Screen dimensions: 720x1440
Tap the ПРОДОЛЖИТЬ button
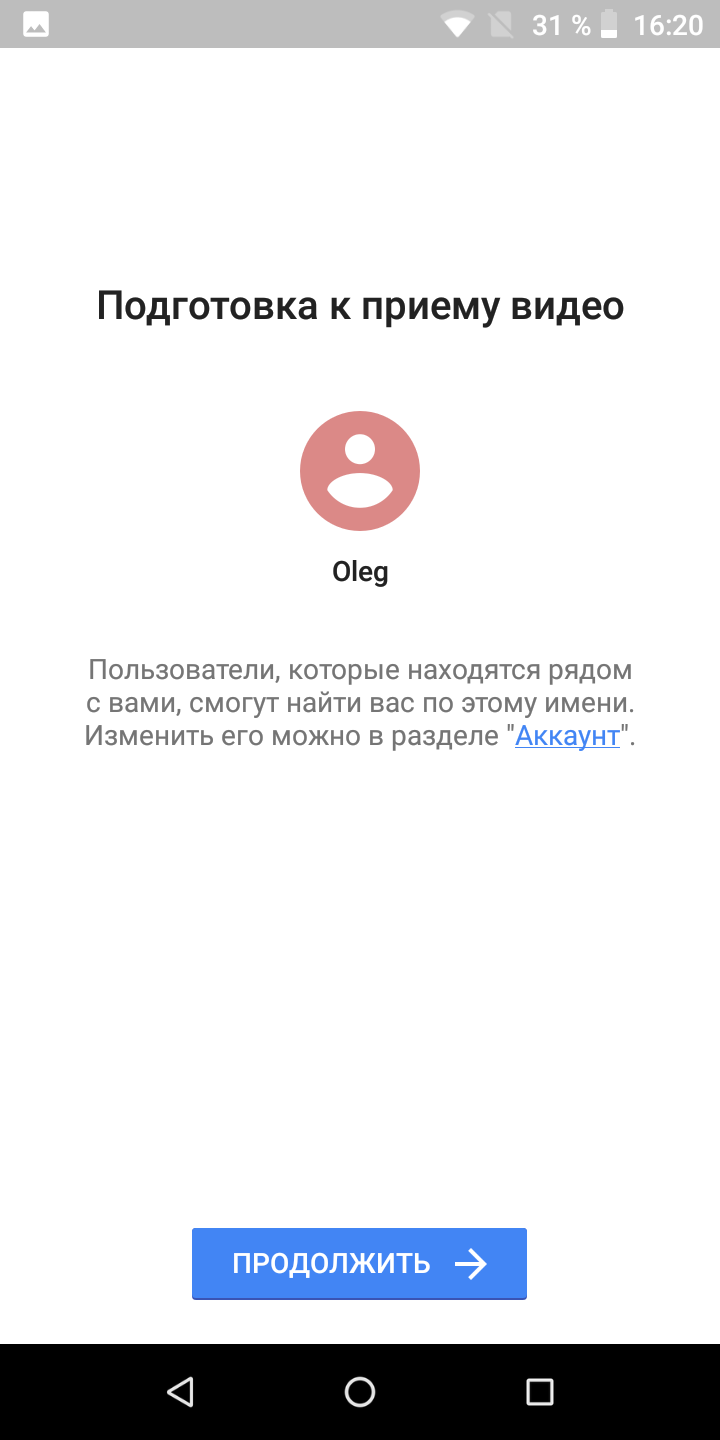tap(359, 1263)
